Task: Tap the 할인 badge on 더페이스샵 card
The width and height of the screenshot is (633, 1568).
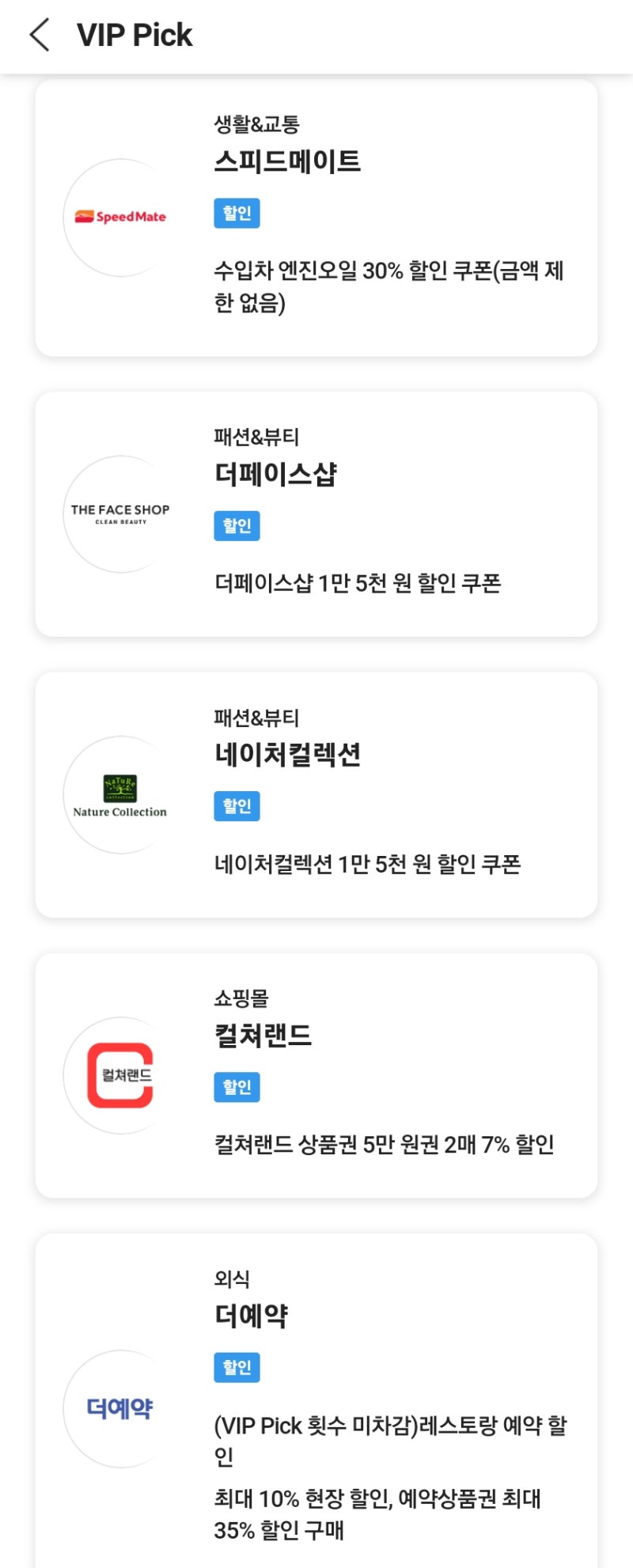Action: click(235, 527)
